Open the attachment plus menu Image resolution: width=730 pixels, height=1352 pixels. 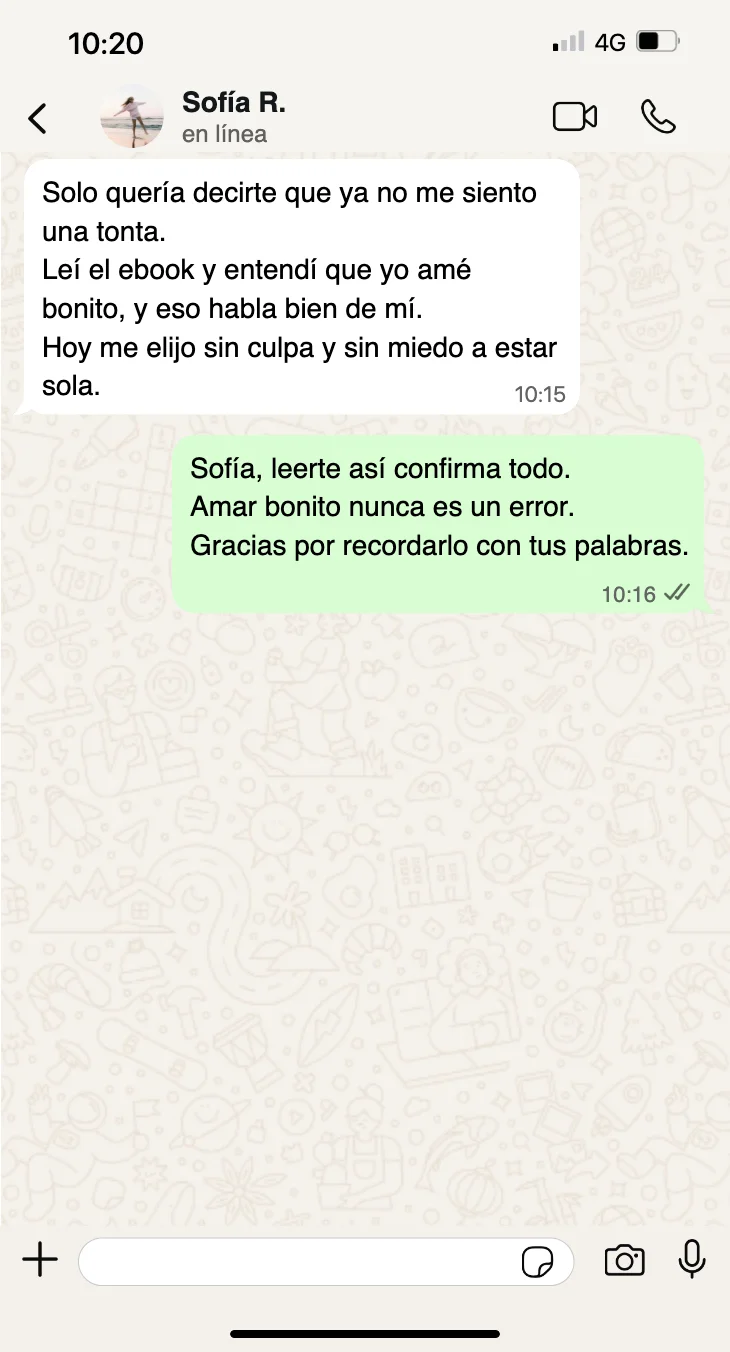point(40,1261)
